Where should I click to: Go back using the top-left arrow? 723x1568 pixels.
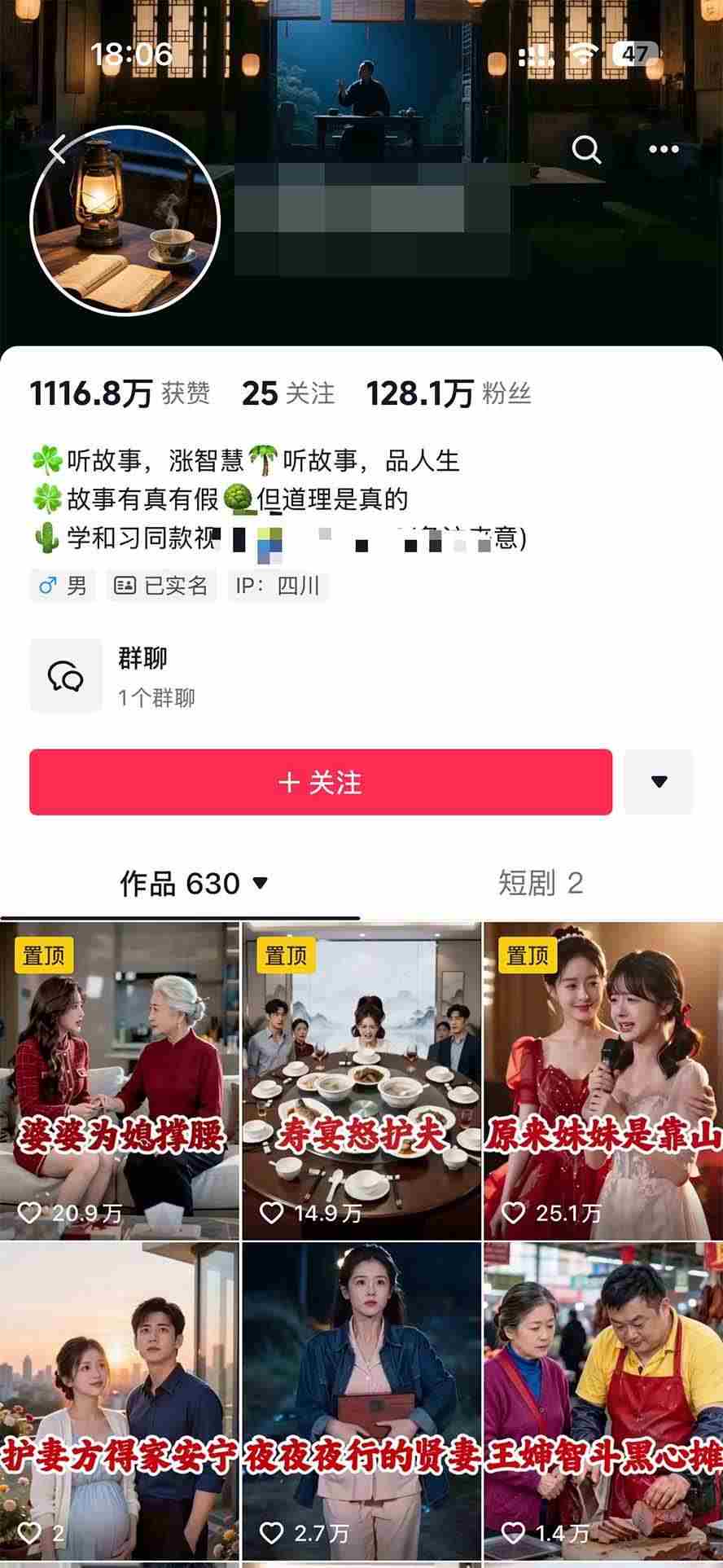coord(58,150)
